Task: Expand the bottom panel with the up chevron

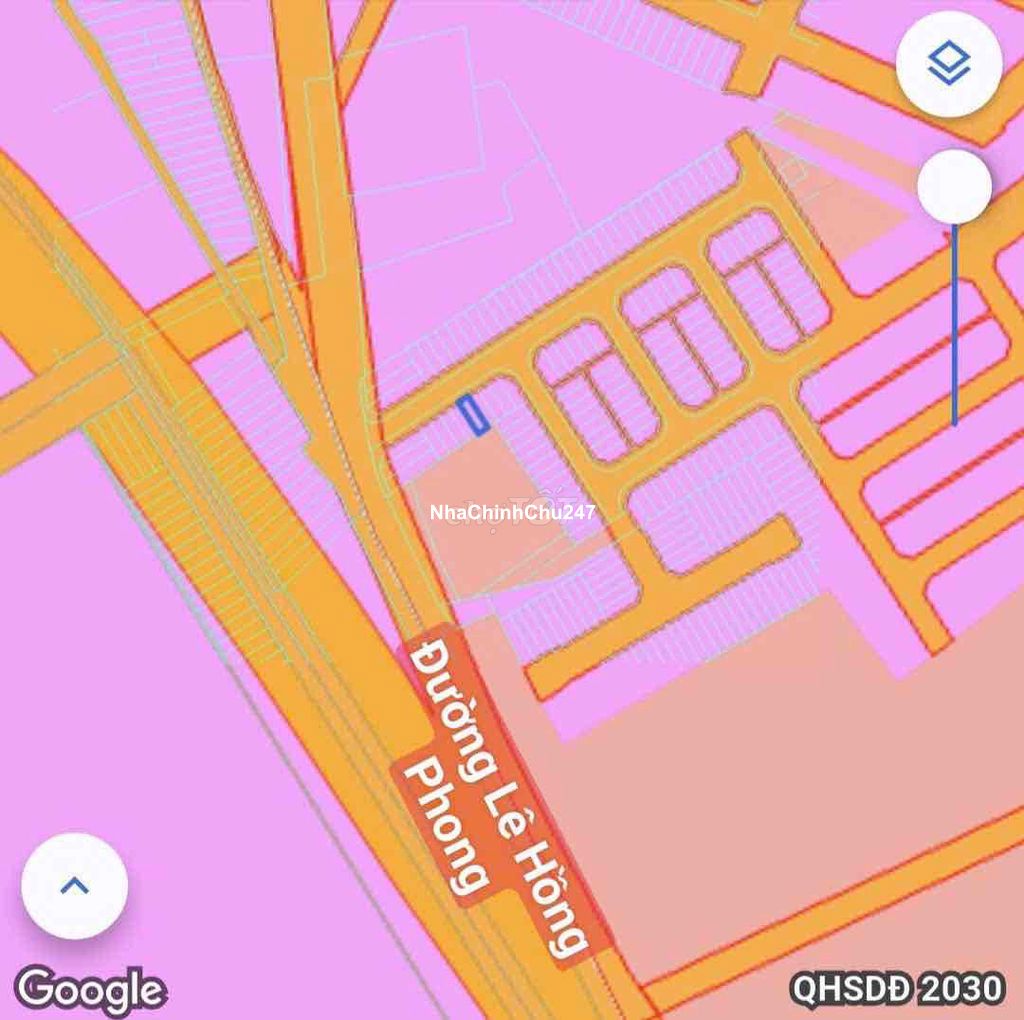Action: tap(75, 885)
